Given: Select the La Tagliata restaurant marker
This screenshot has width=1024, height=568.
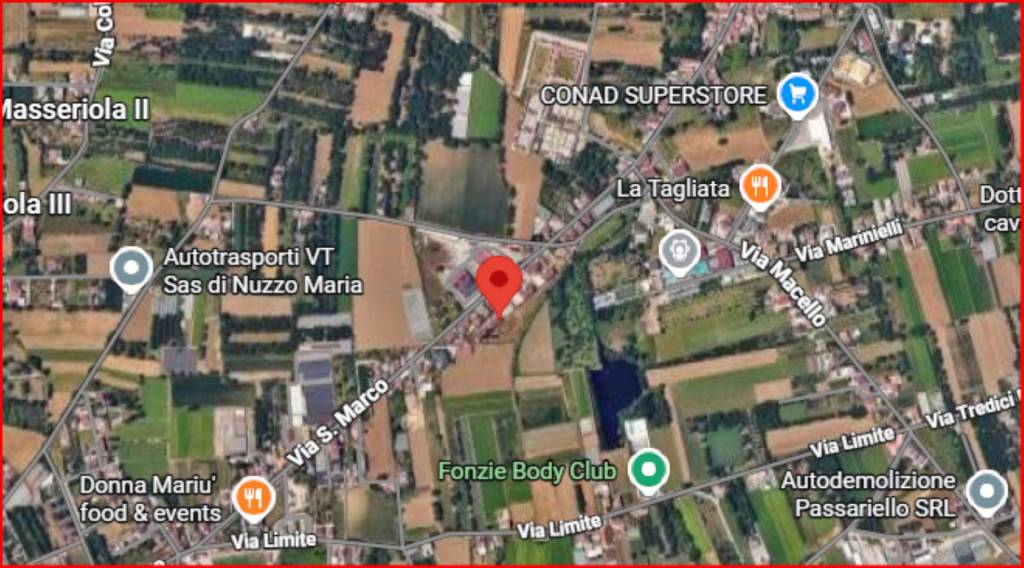Looking at the screenshot, I should [x=760, y=185].
